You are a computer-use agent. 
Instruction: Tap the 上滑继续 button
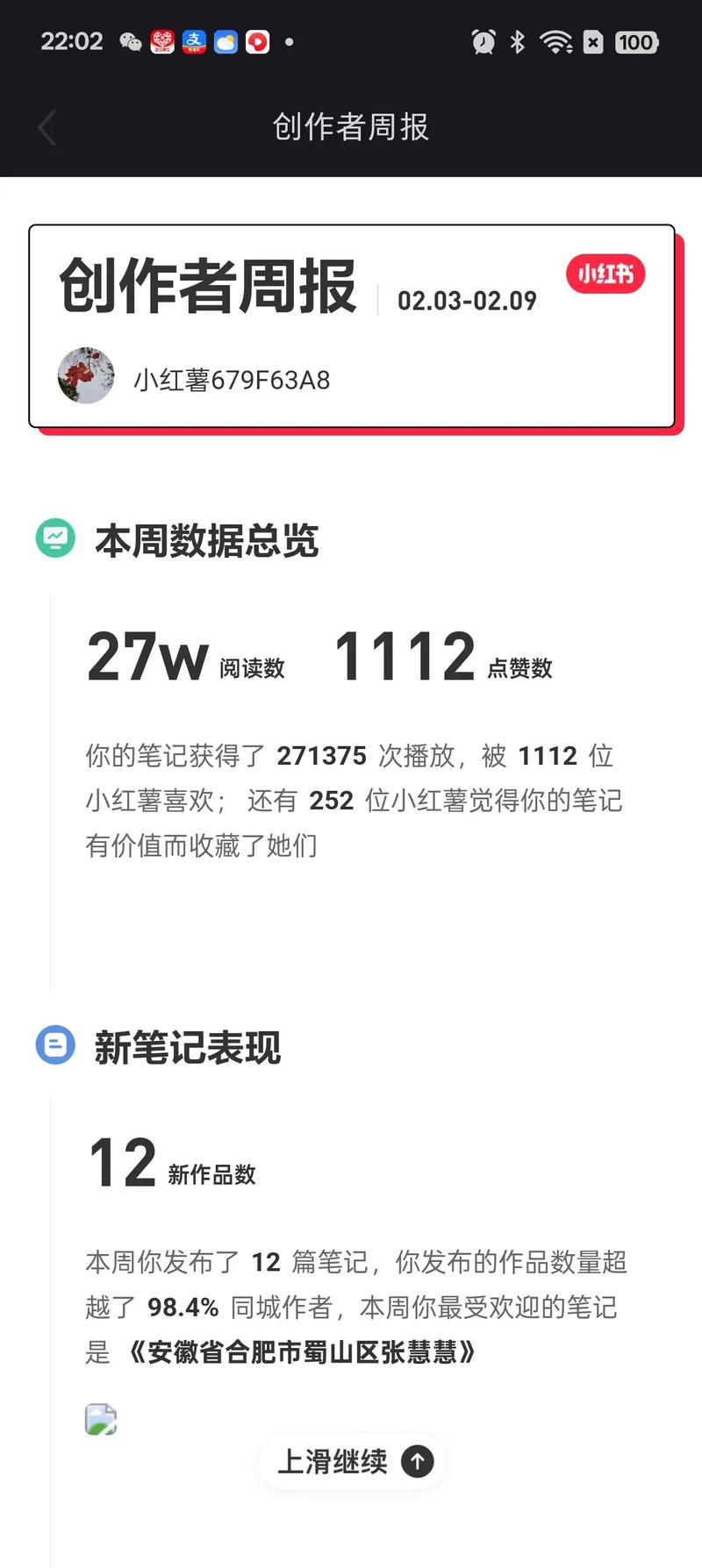point(352,1461)
